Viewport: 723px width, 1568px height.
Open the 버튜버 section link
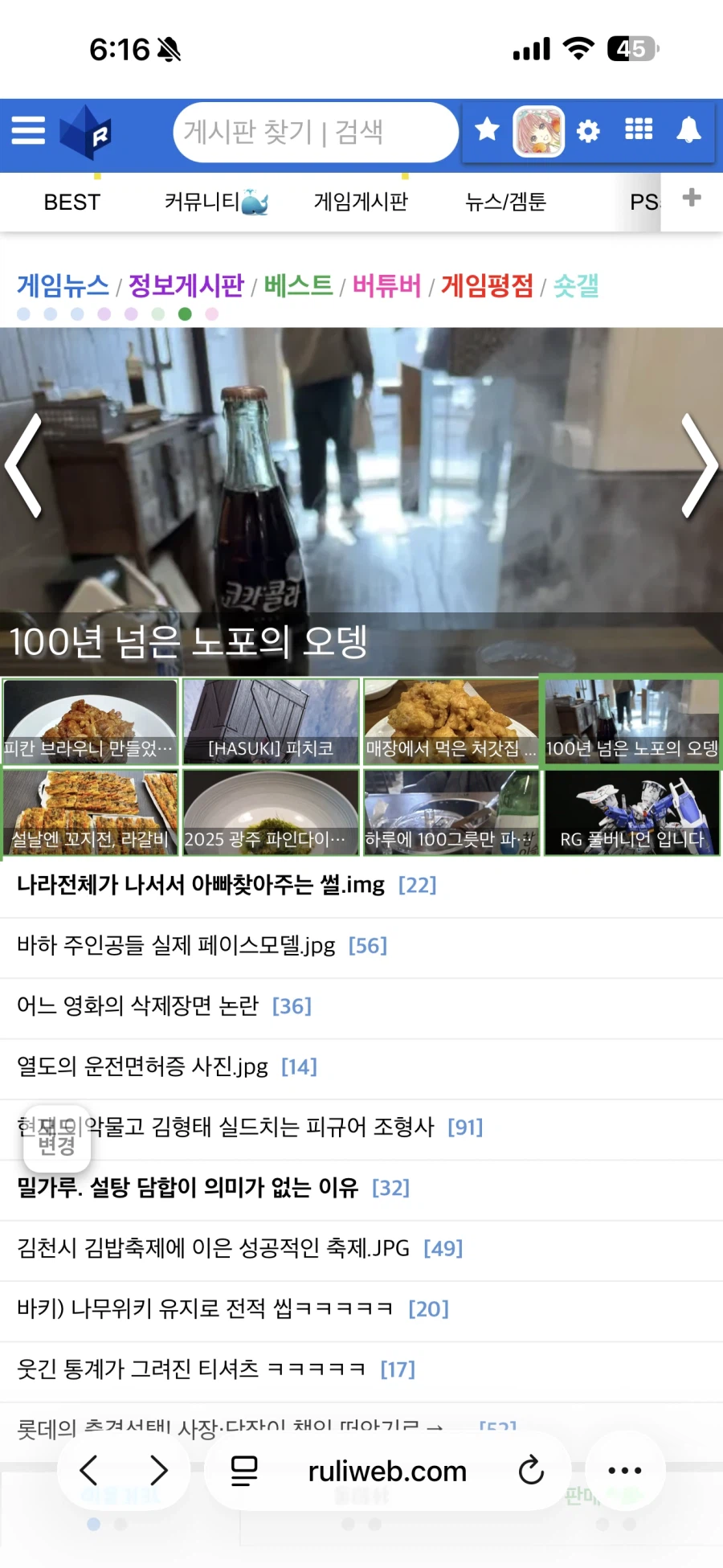click(x=386, y=285)
